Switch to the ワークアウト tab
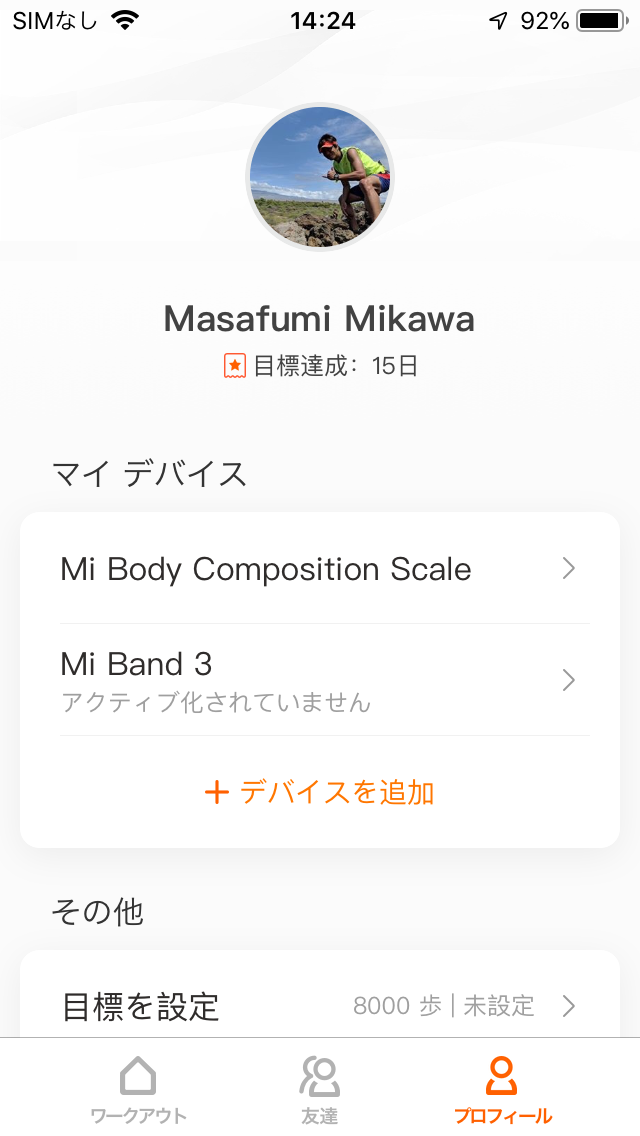 (x=138, y=1089)
